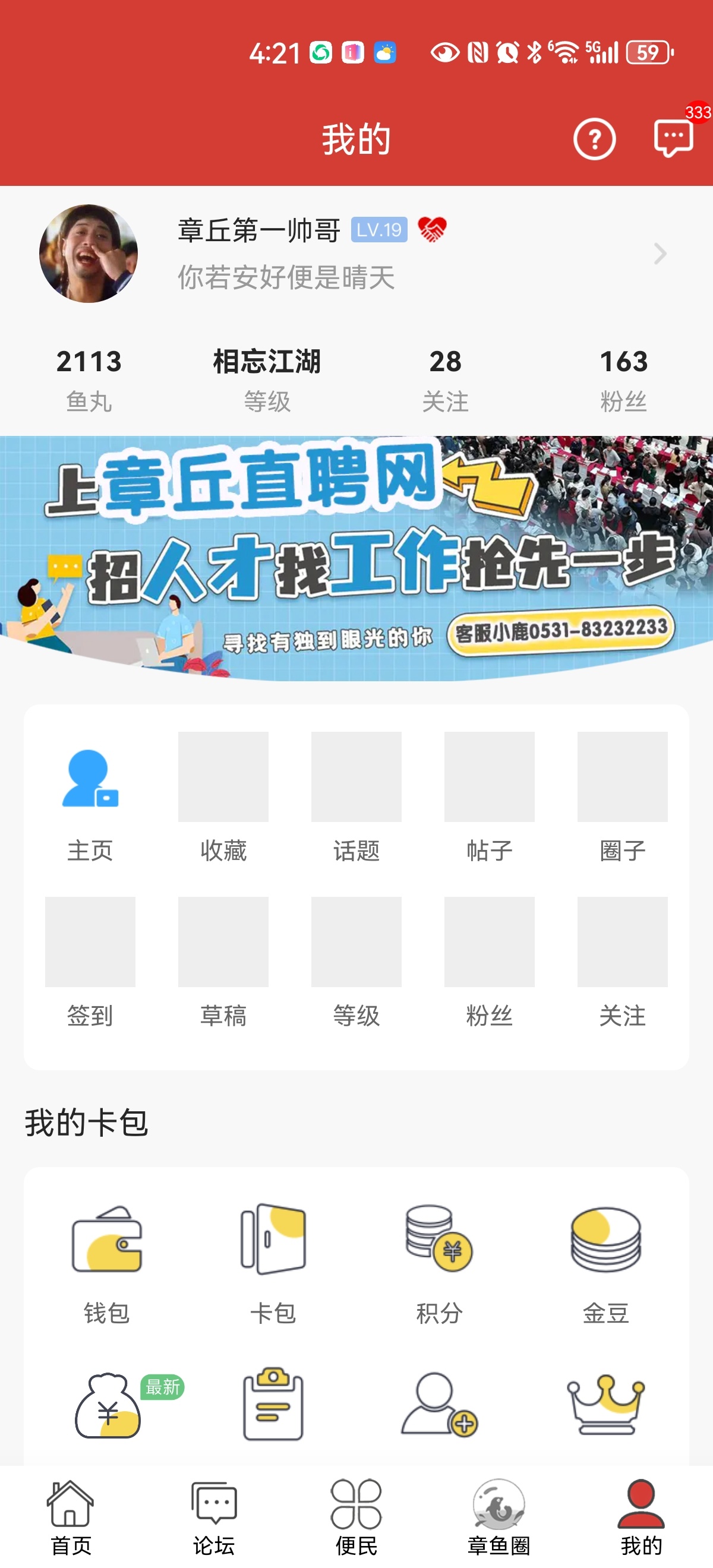Switch to the 首页 tab
The height and width of the screenshot is (1568, 713).
click(71, 1517)
